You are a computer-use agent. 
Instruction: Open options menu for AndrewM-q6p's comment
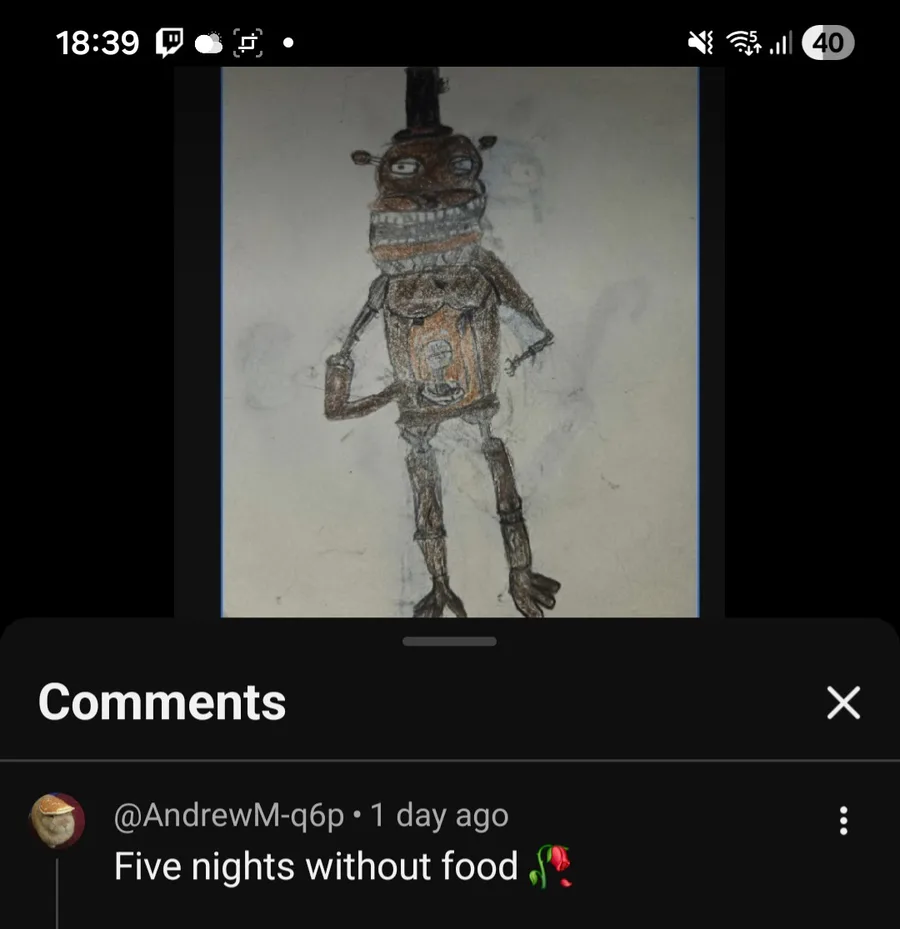click(x=843, y=821)
